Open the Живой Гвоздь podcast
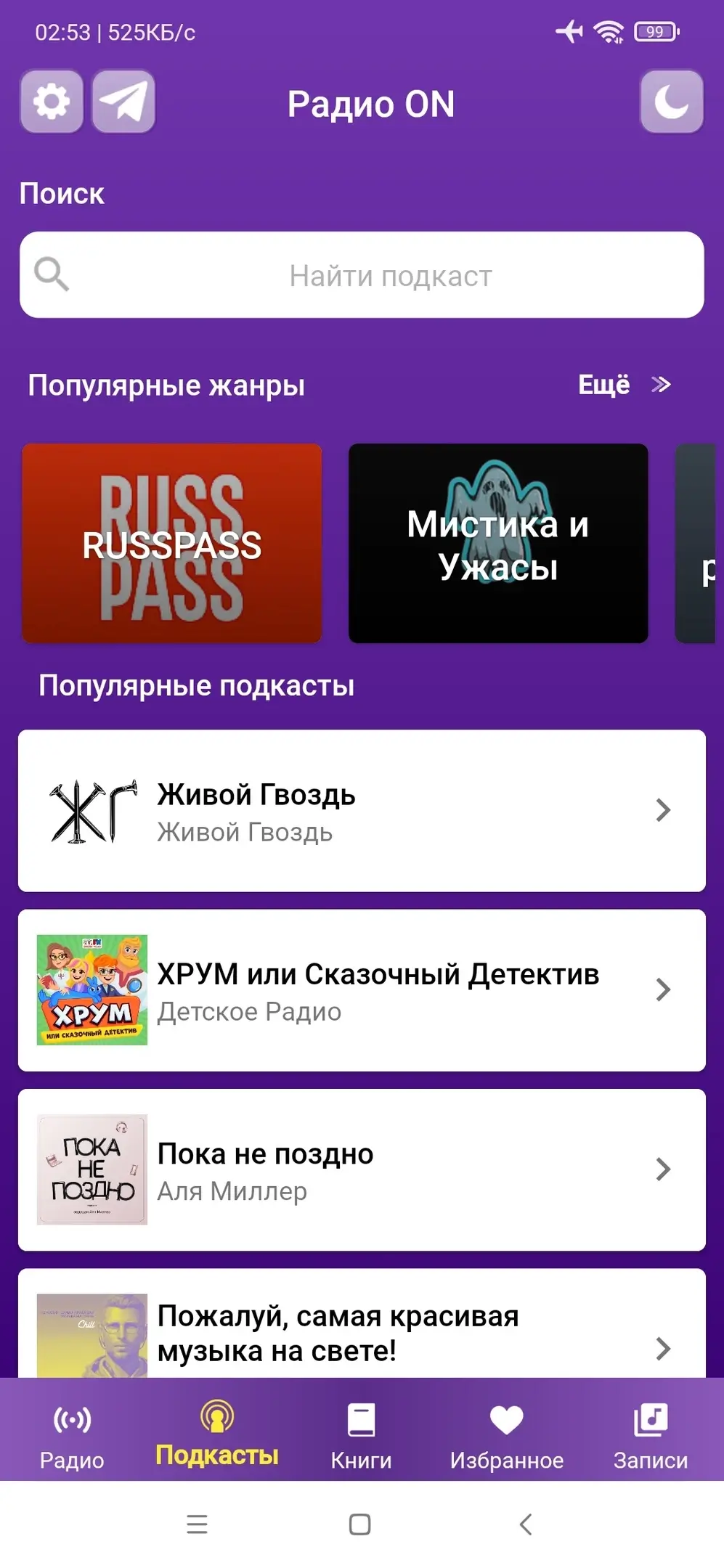The height and width of the screenshot is (1568, 724). 362,810
